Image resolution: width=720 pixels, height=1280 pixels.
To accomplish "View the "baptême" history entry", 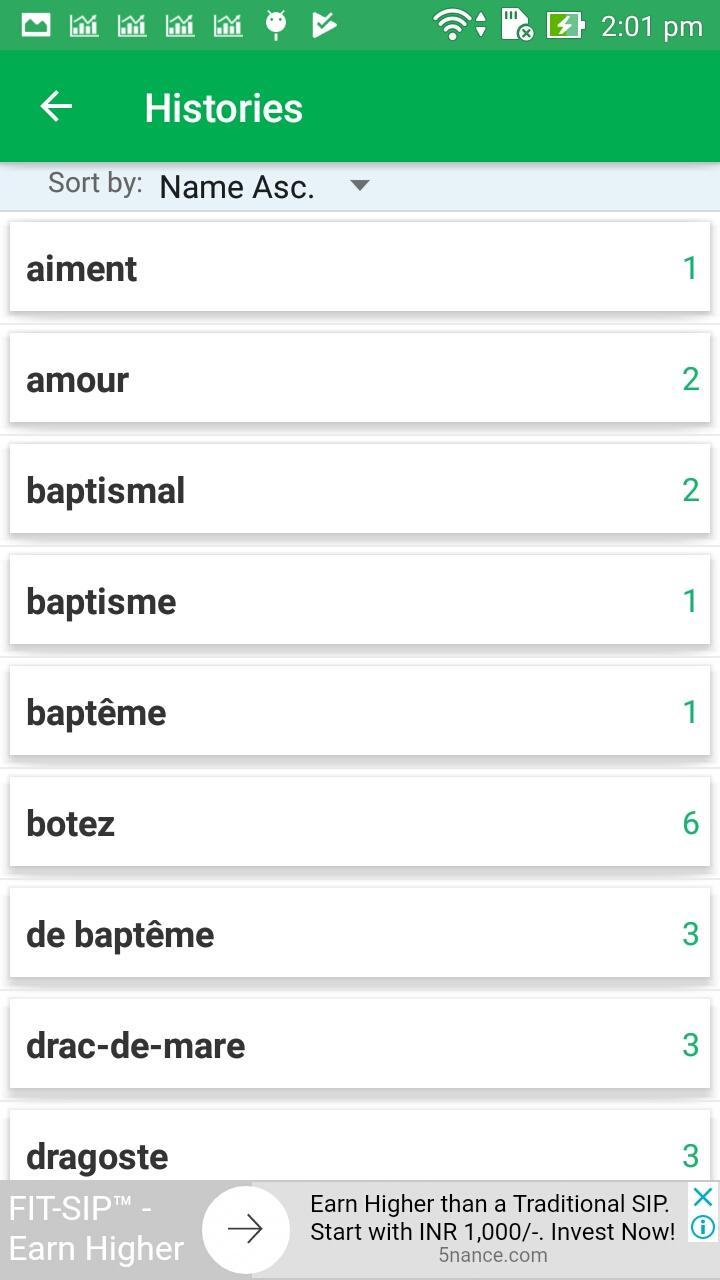I will [360, 711].
